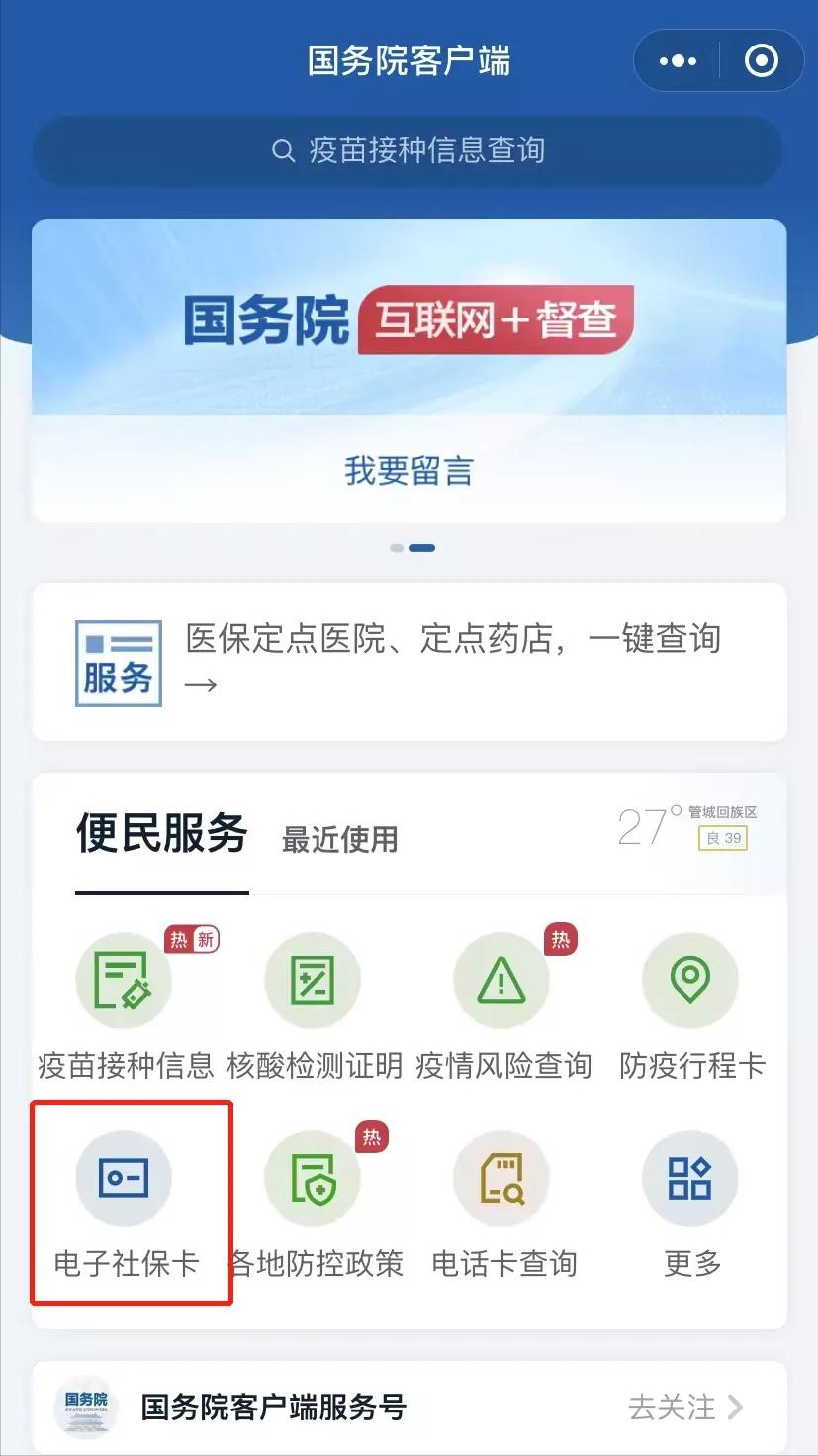Viewport: 818px width, 1456px height.
Task: Open the 疫苗接种信息 service icon
Action: point(123,980)
